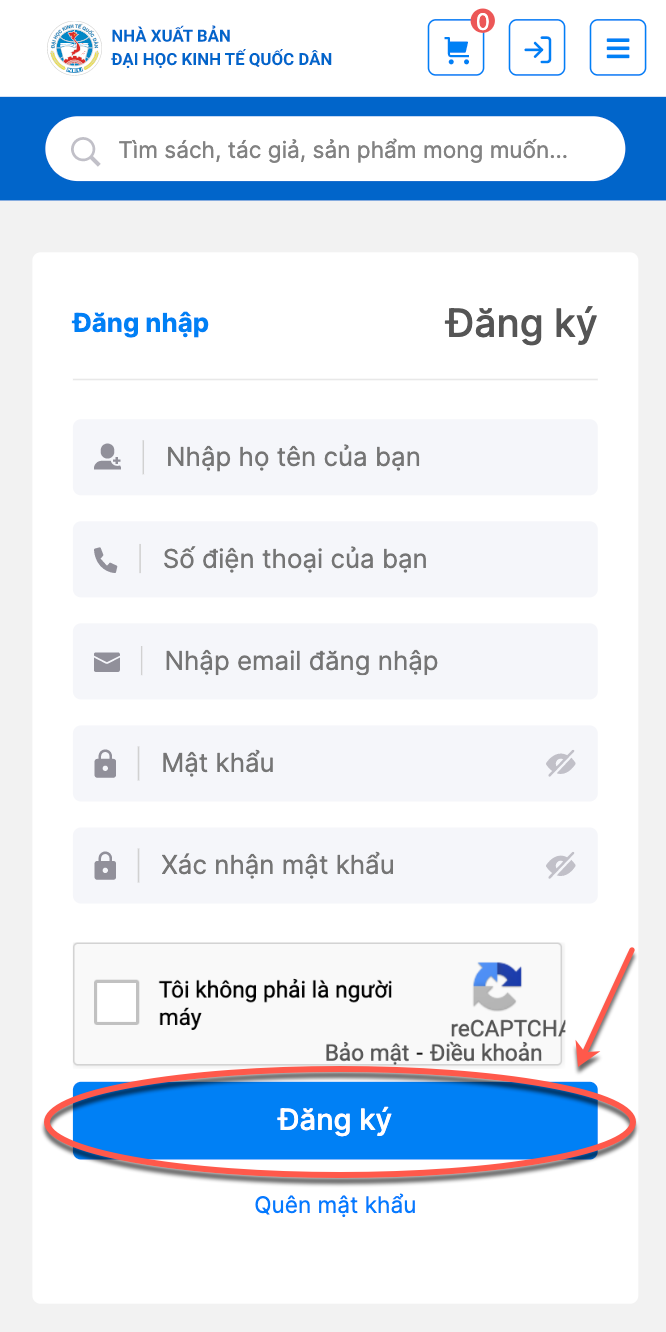The height and width of the screenshot is (1332, 666).
Task: Open the publisher logo home link
Action: [190, 48]
